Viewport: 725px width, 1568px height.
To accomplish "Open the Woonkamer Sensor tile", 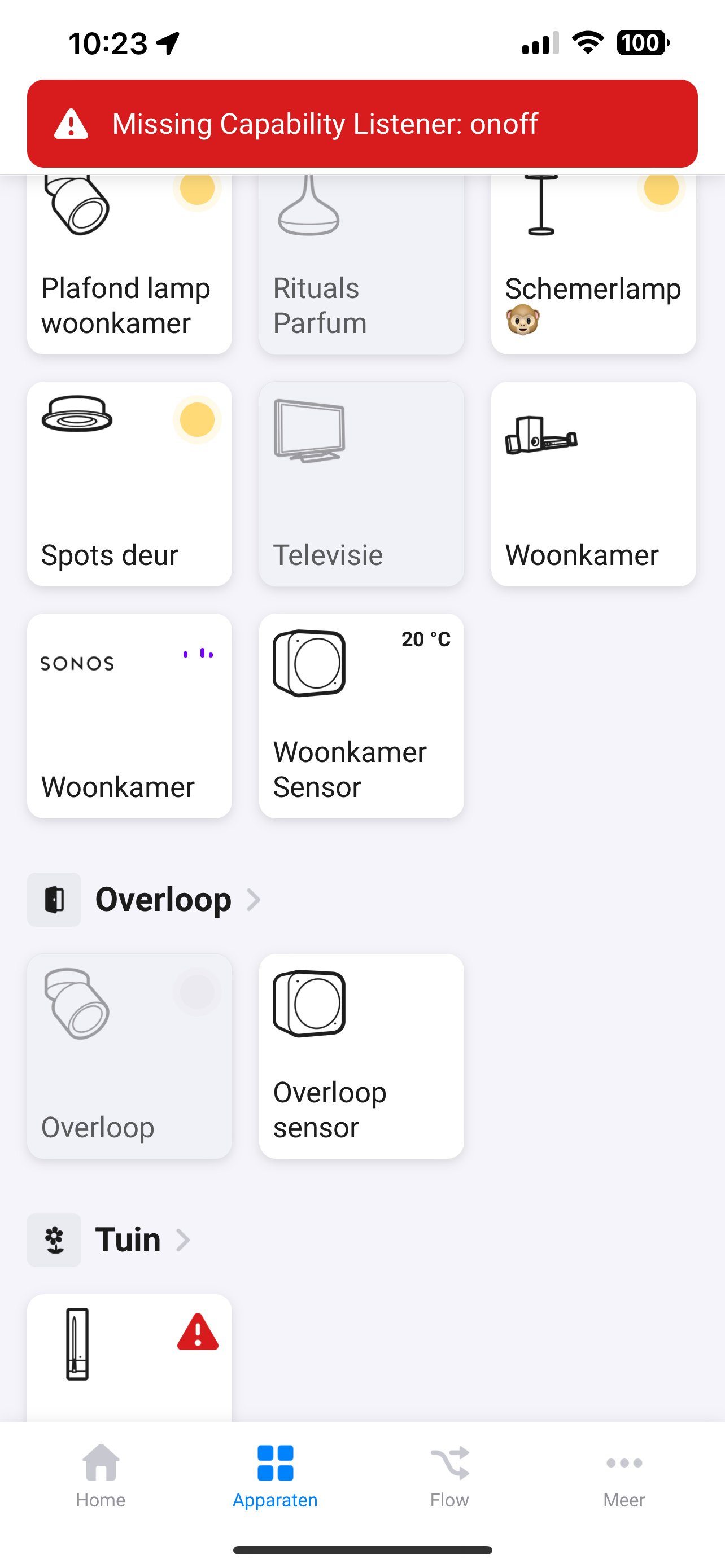I will (x=361, y=715).
